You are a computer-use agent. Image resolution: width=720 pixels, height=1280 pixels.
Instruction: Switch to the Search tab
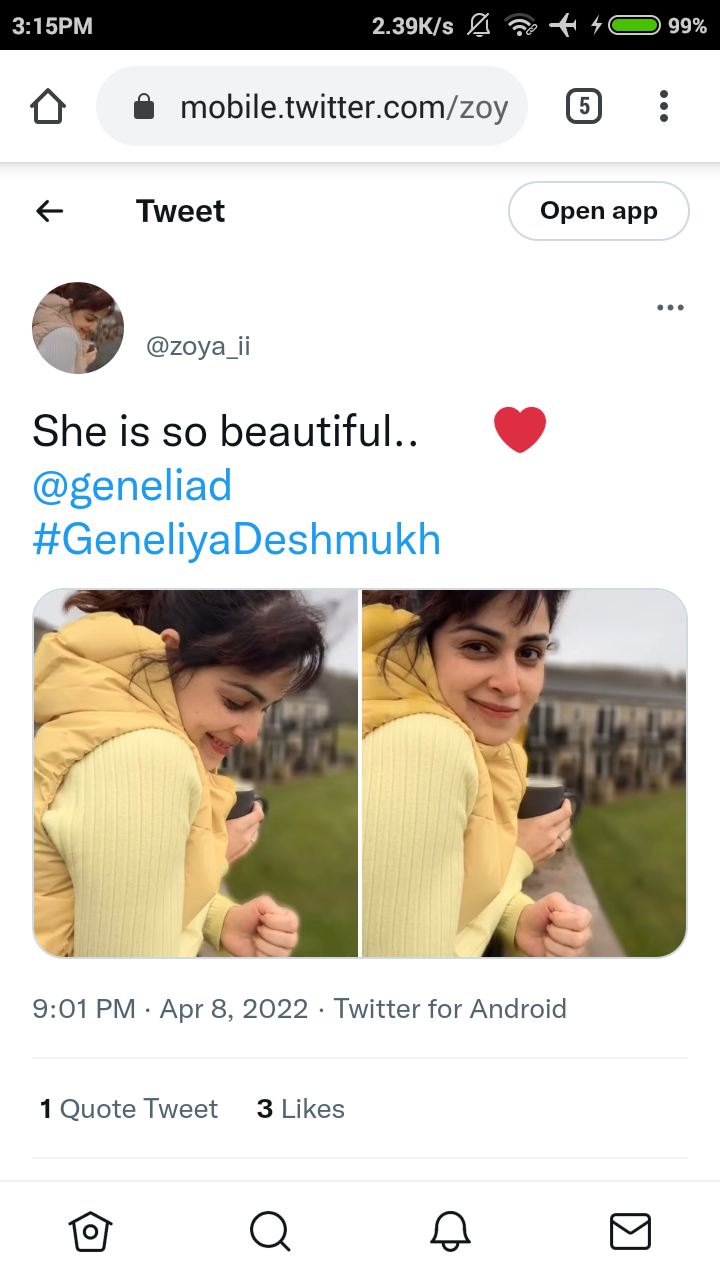point(270,1231)
